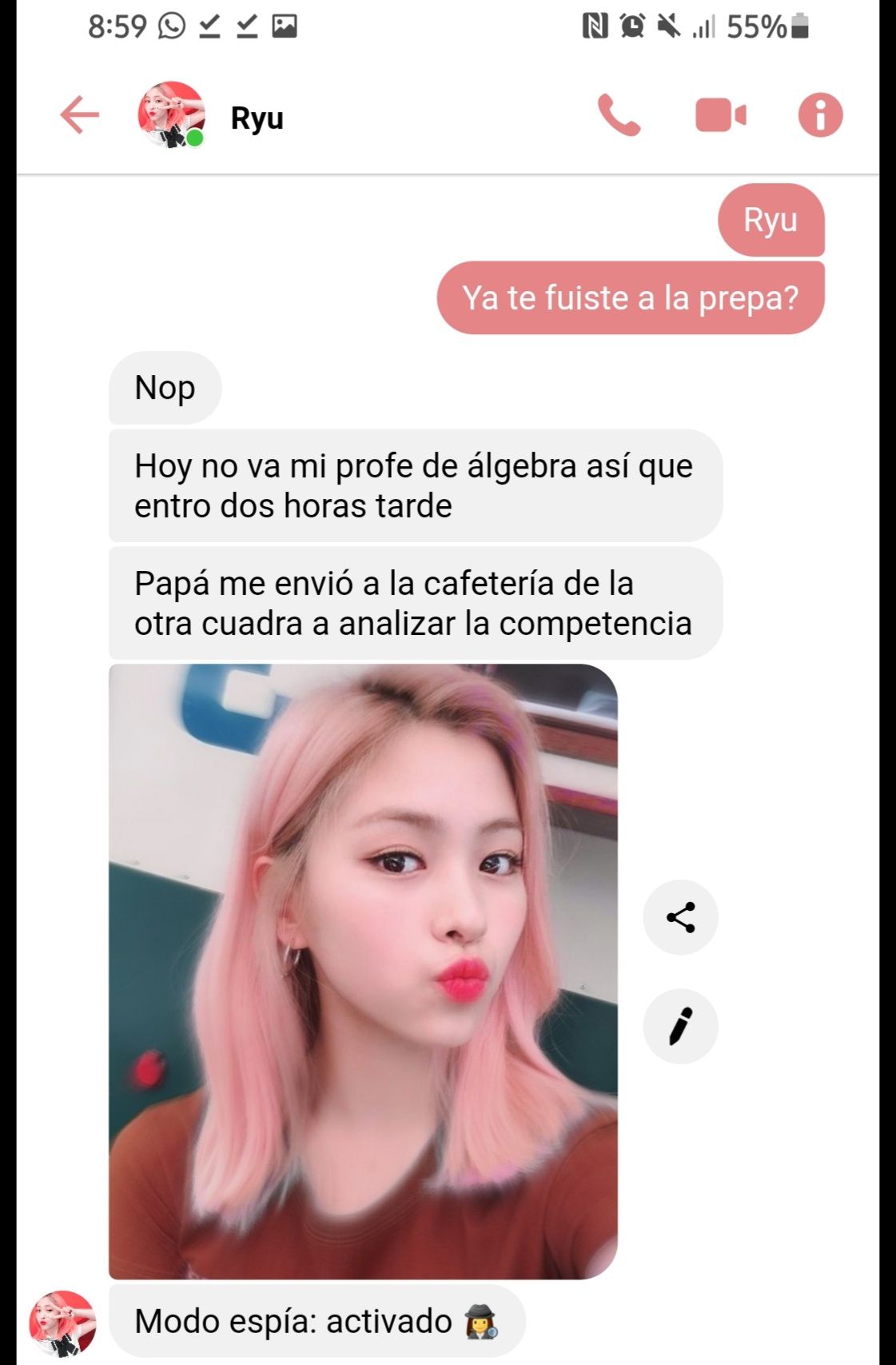Go back to the chat list

tap(79, 116)
